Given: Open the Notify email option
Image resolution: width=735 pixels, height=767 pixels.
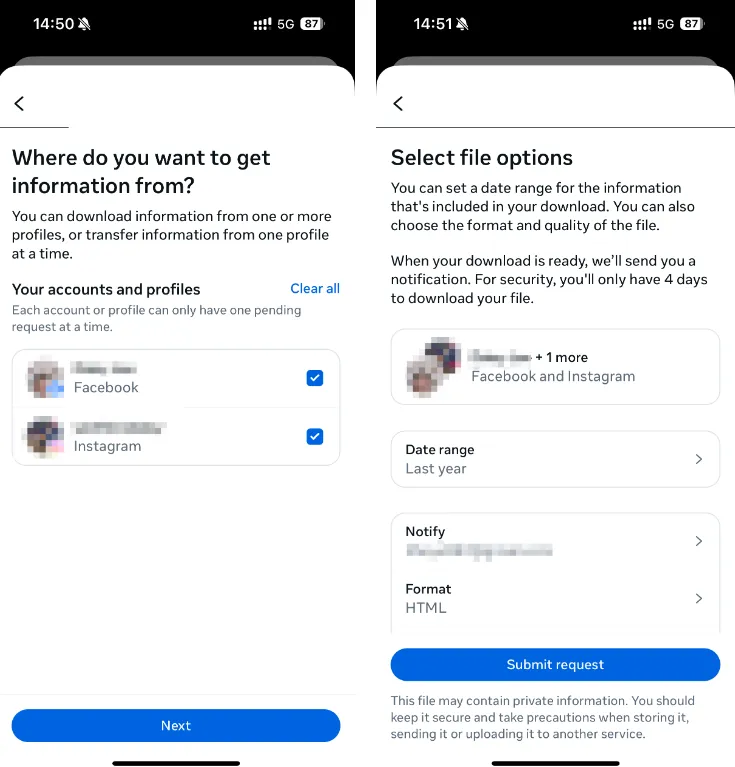Looking at the screenshot, I should tap(555, 541).
